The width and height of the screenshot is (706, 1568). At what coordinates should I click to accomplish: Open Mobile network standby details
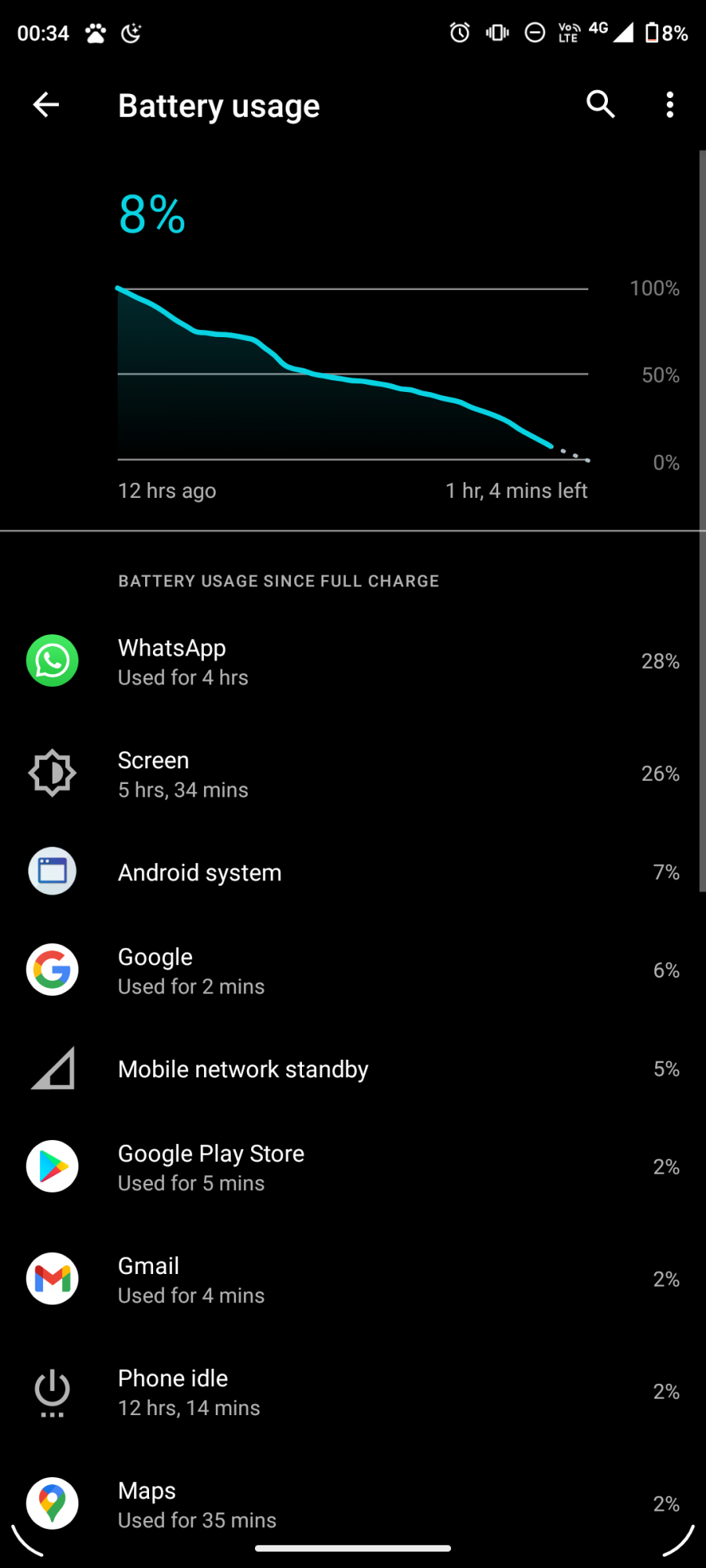(353, 1069)
